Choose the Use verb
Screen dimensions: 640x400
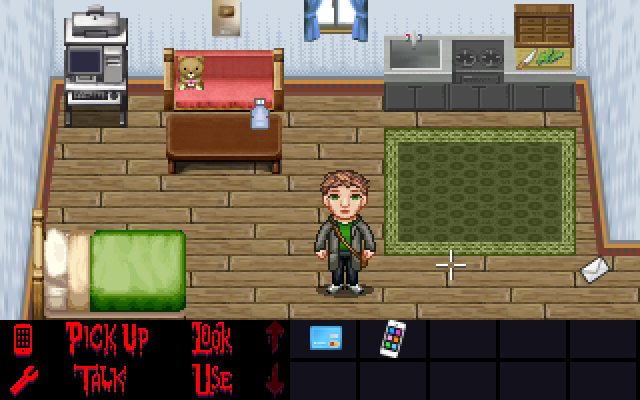tap(212, 380)
